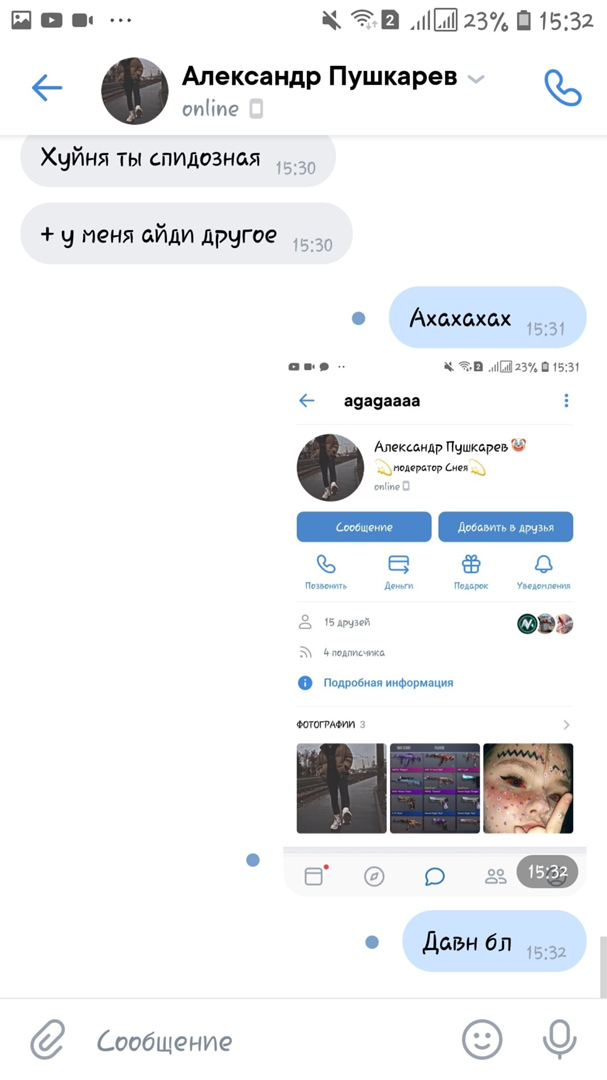
Task: Open Александр Пушкарев profile avatar
Action: pyautogui.click(x=135, y=91)
